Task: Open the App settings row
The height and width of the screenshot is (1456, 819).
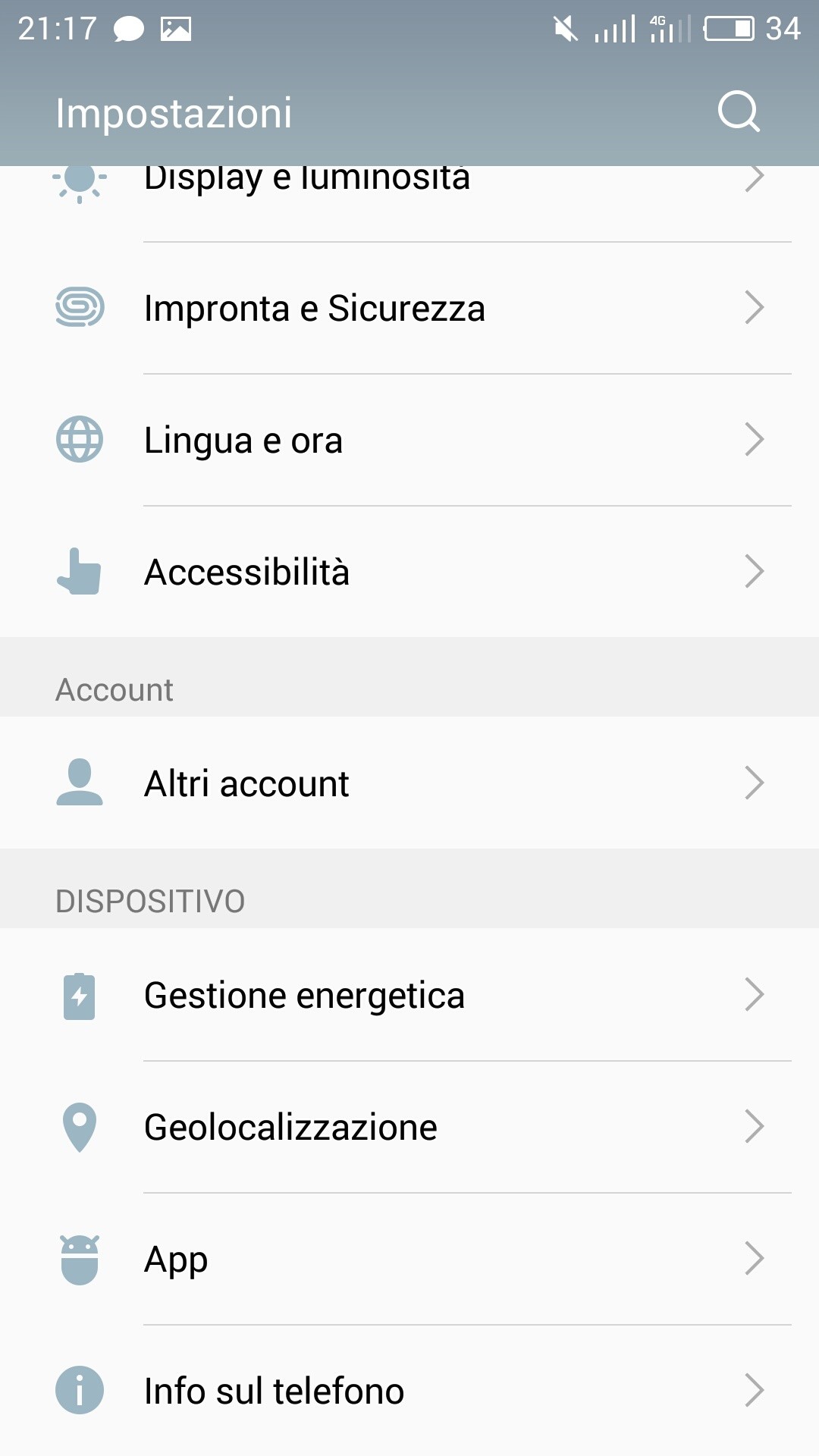Action: 409,1259
